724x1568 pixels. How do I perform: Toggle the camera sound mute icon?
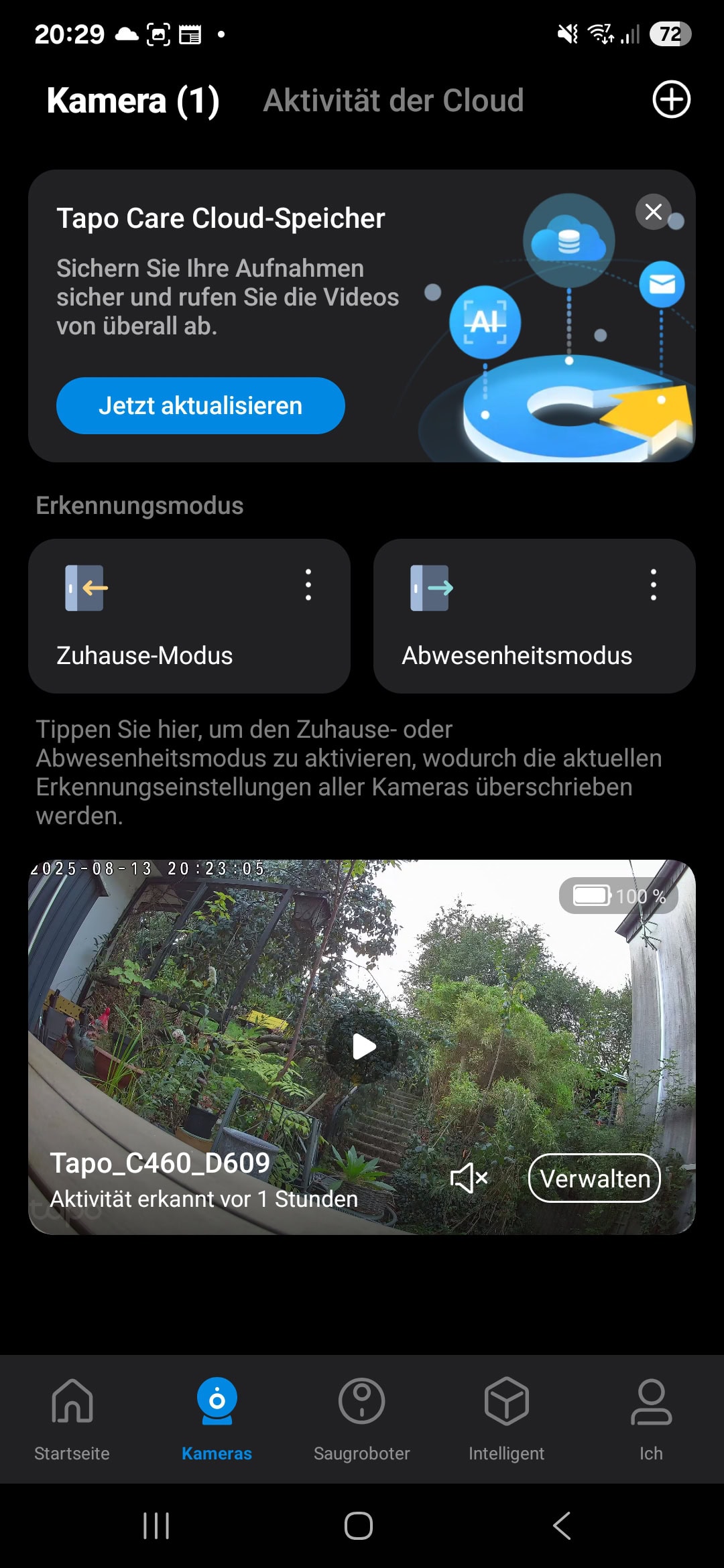point(469,1178)
